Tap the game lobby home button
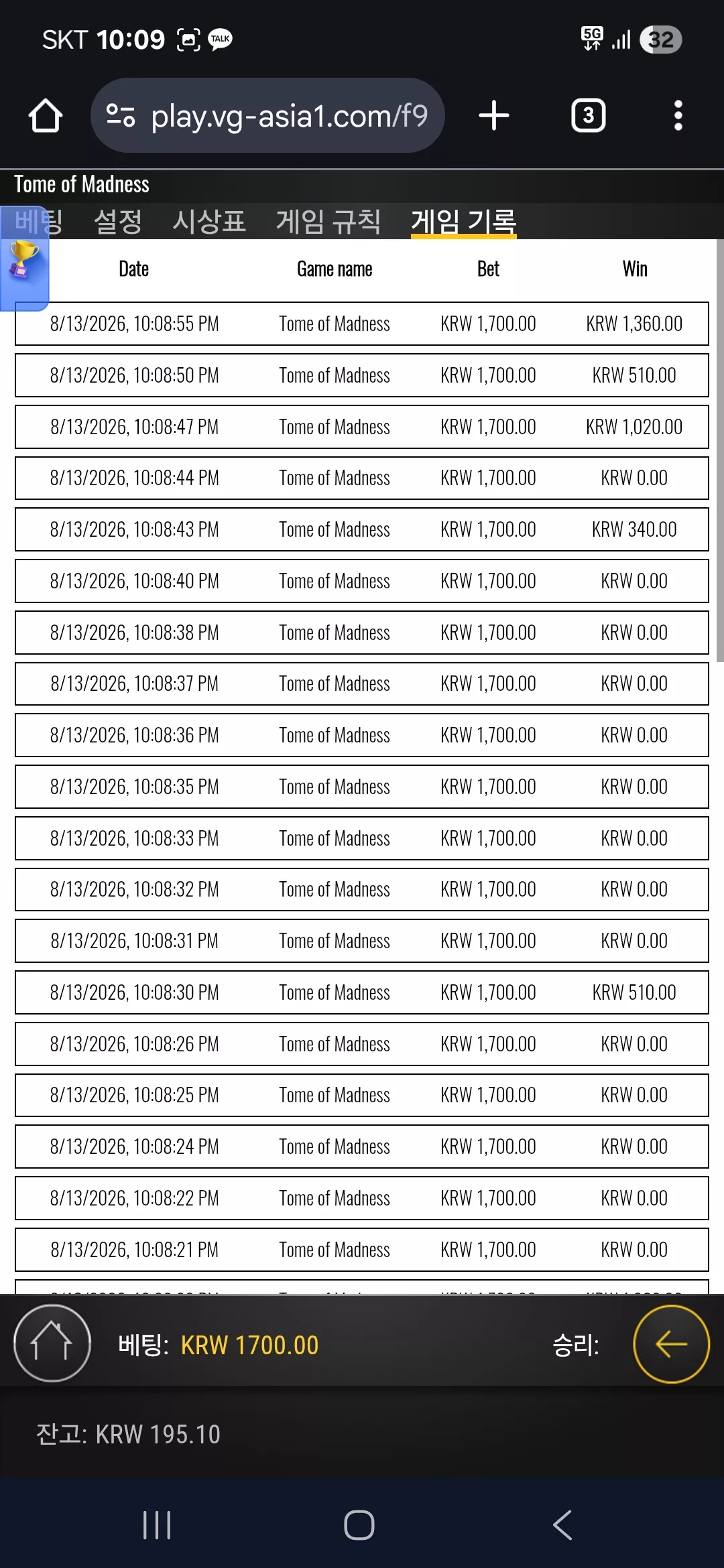 click(x=52, y=1344)
